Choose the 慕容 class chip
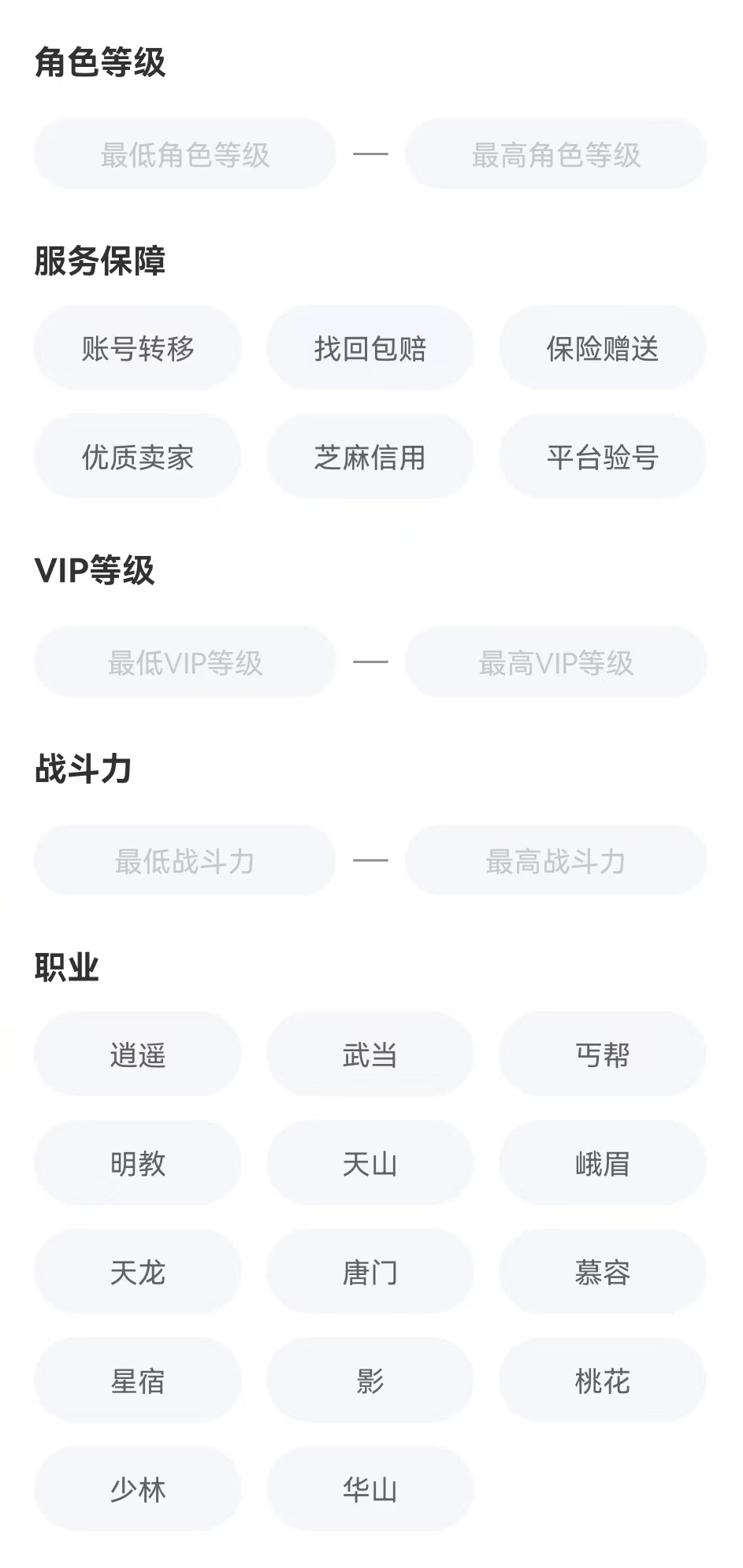Viewport: 743px width, 1568px height. point(603,1272)
